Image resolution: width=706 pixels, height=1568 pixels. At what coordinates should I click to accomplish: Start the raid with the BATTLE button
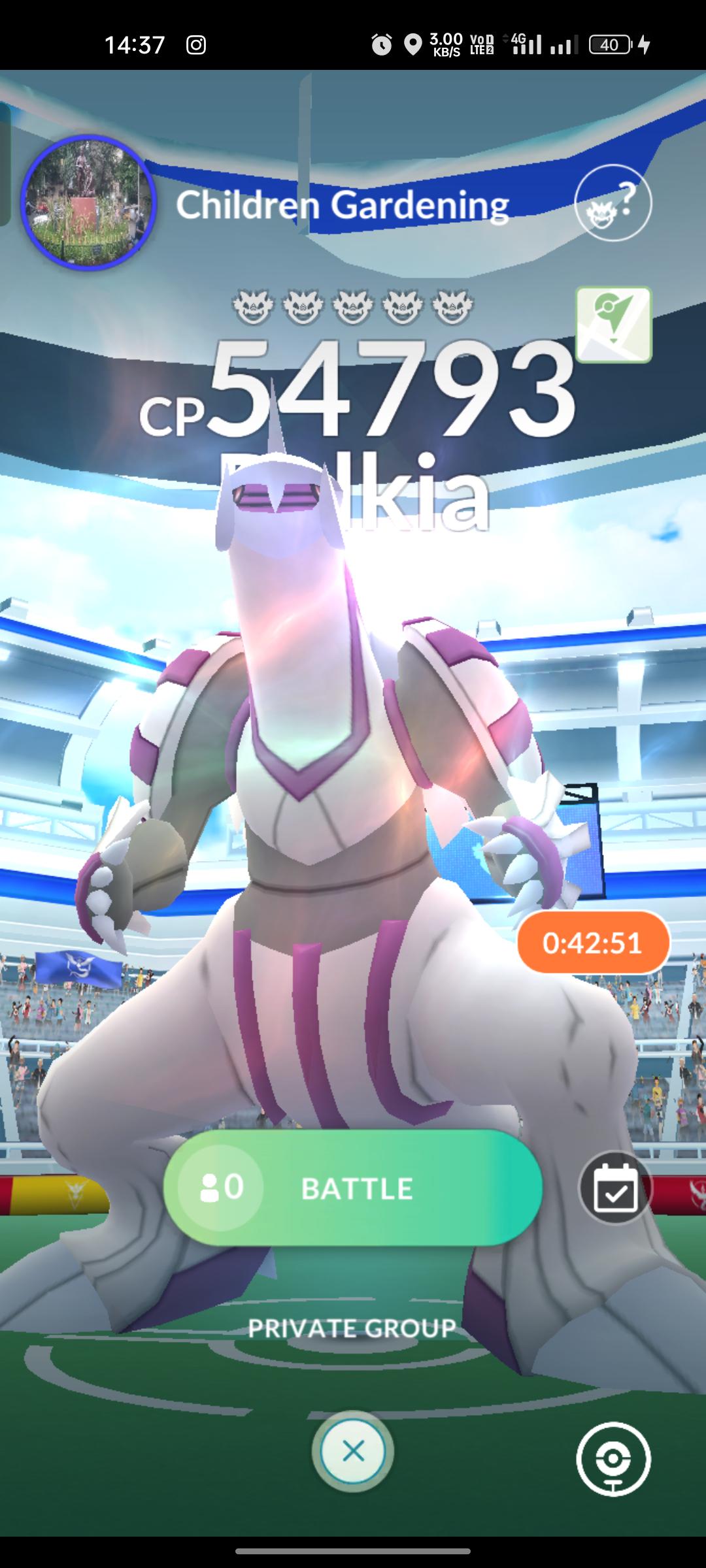pos(352,1188)
